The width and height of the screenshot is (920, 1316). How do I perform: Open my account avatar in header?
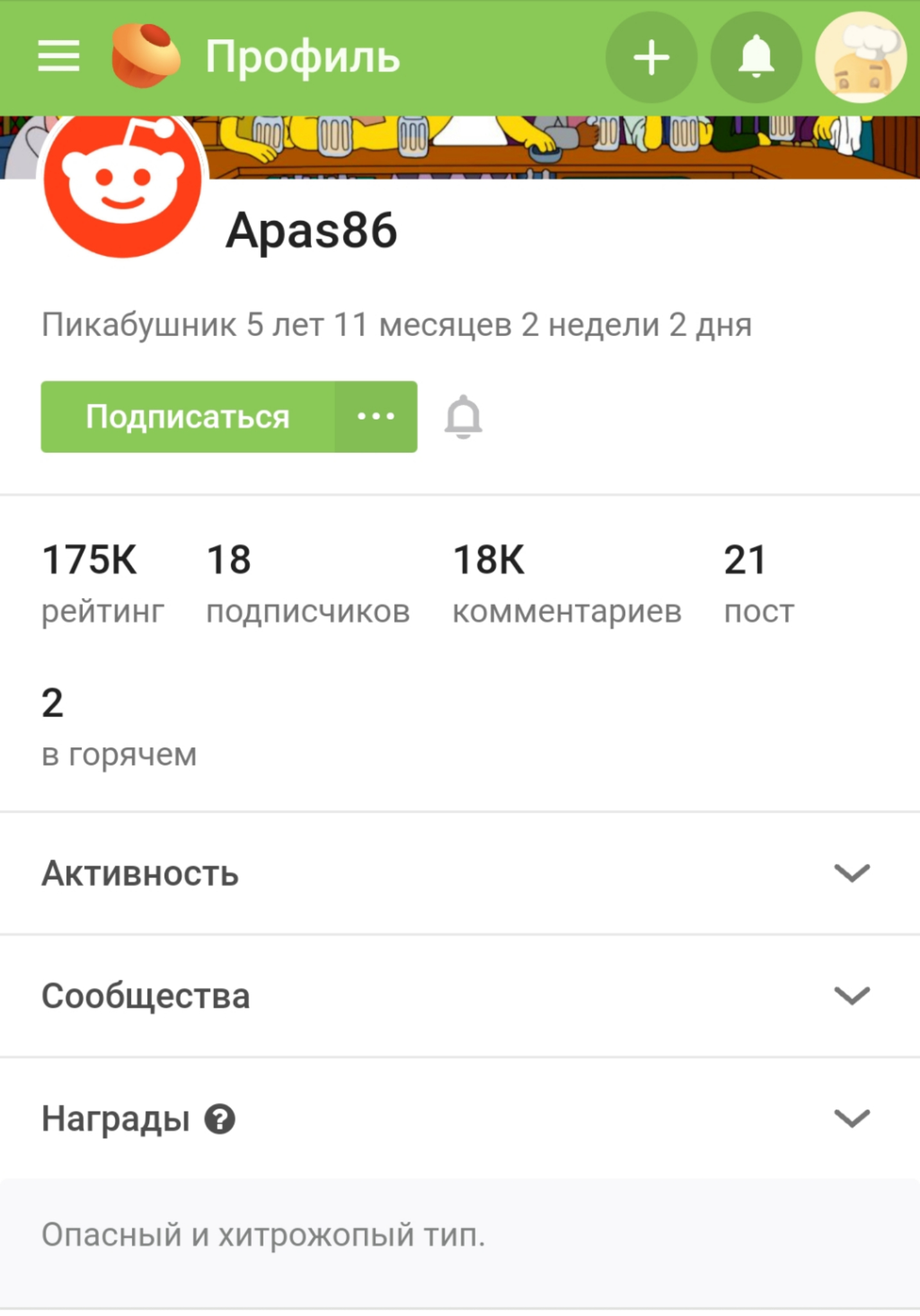(860, 58)
